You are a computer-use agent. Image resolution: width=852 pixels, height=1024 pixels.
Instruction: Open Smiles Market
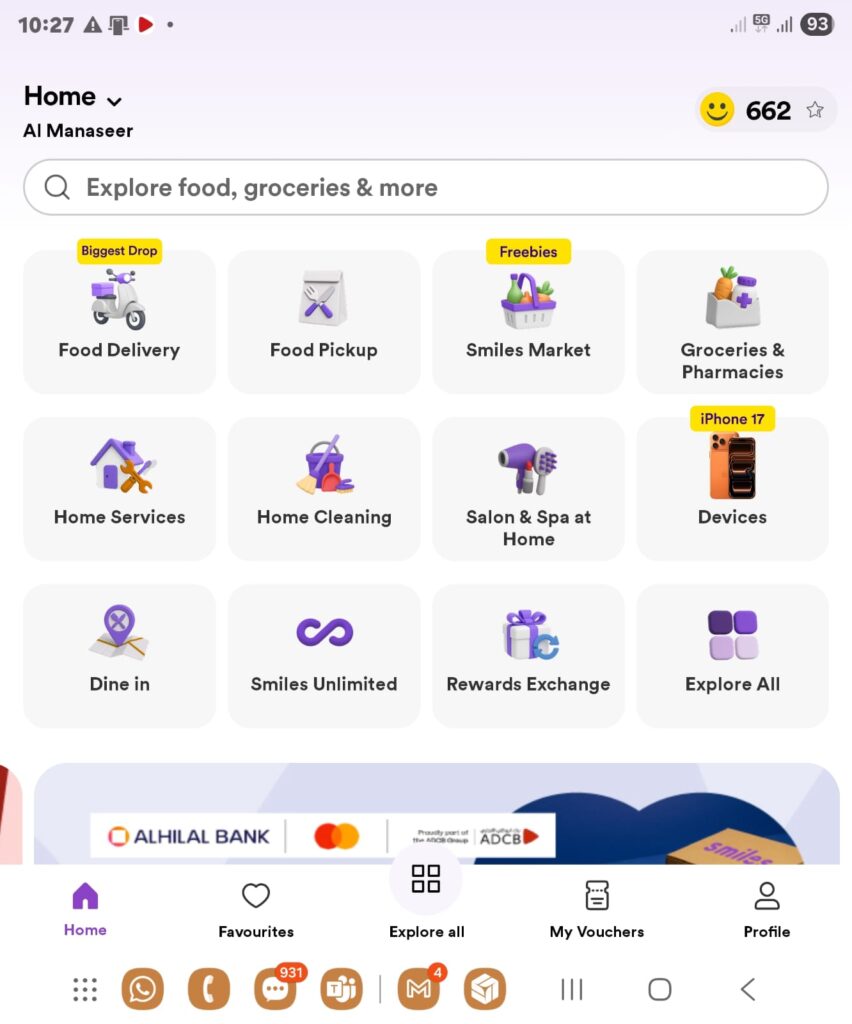click(x=528, y=321)
